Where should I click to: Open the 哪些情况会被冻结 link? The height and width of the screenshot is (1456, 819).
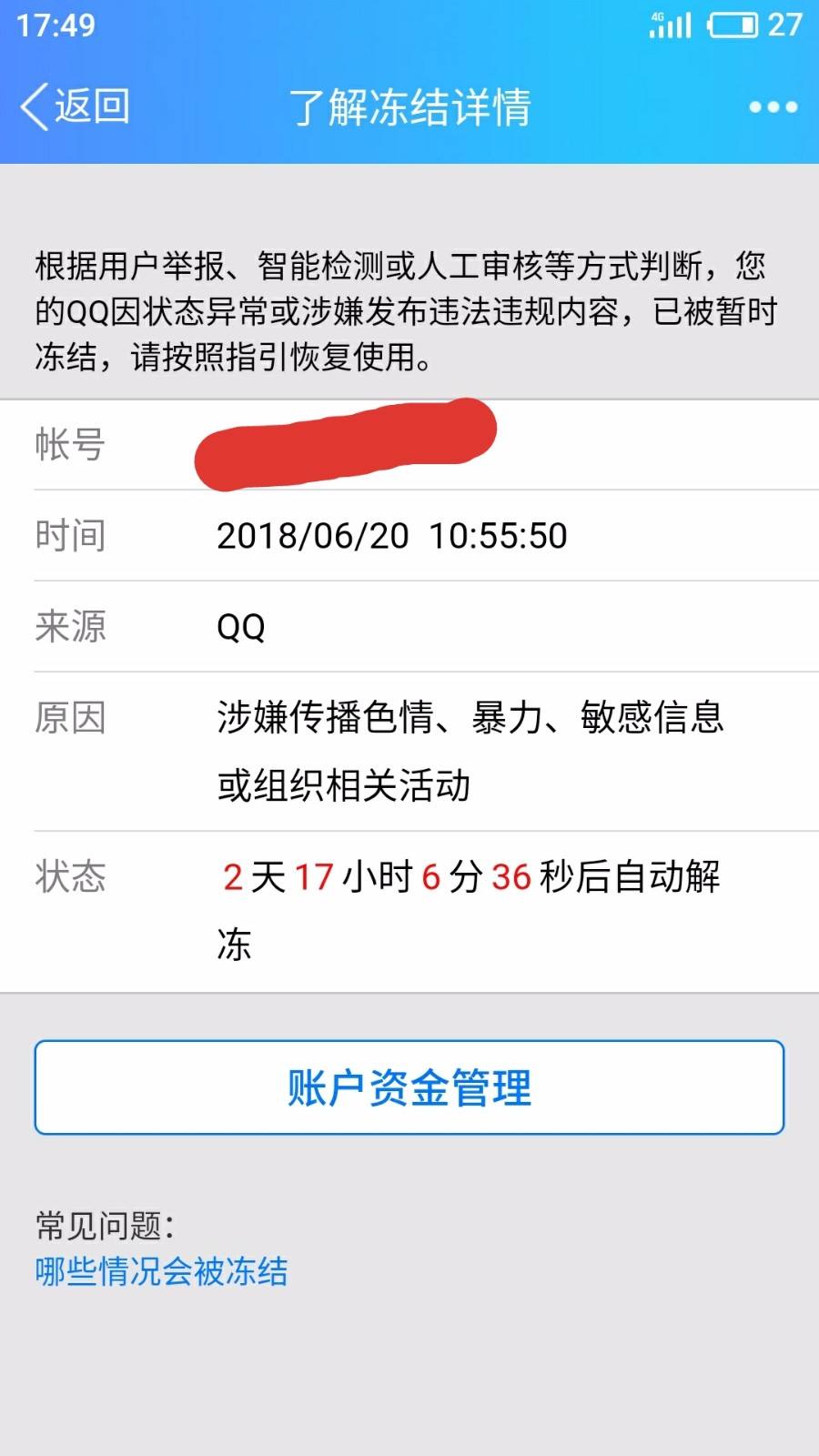click(159, 1274)
